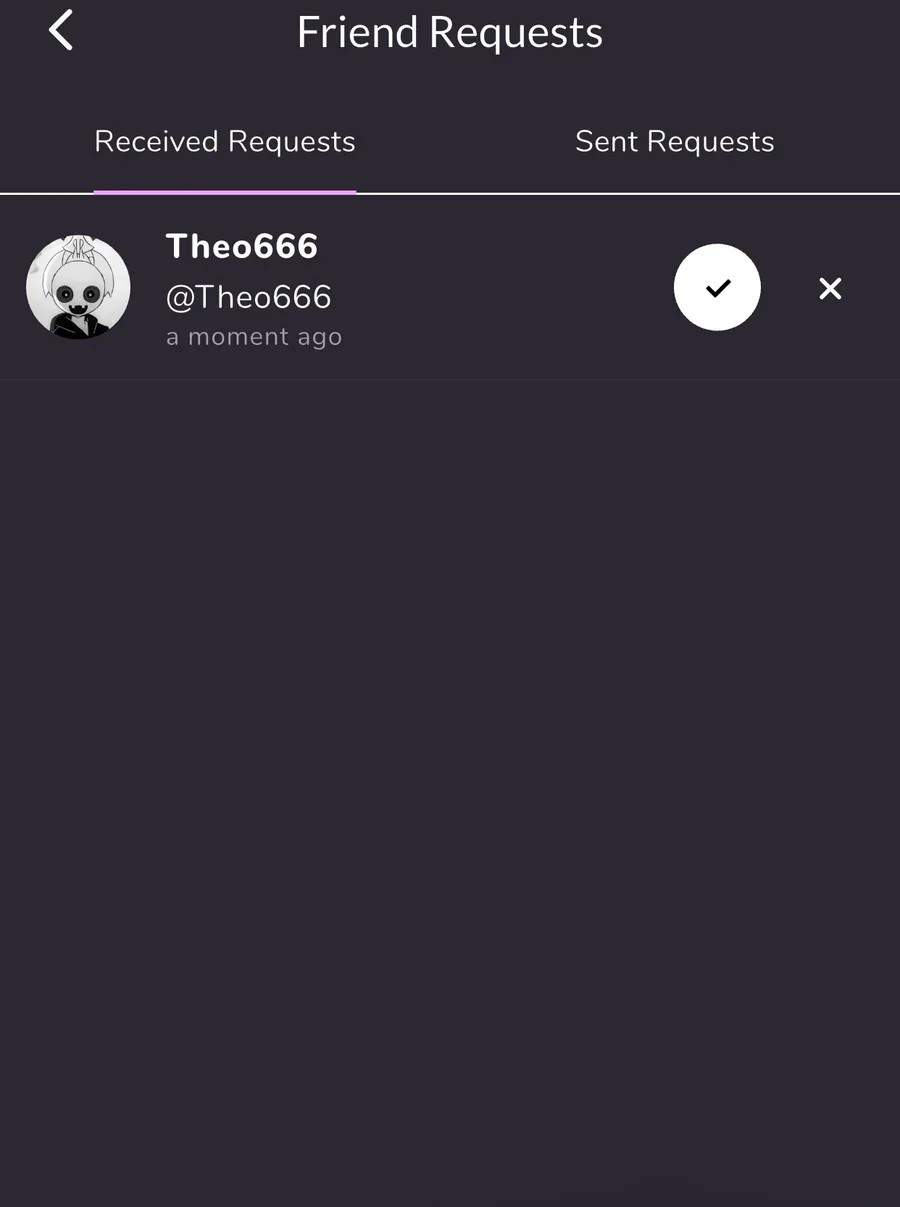900x1207 pixels.
Task: Select the Received Requests tab
Action: click(x=225, y=142)
